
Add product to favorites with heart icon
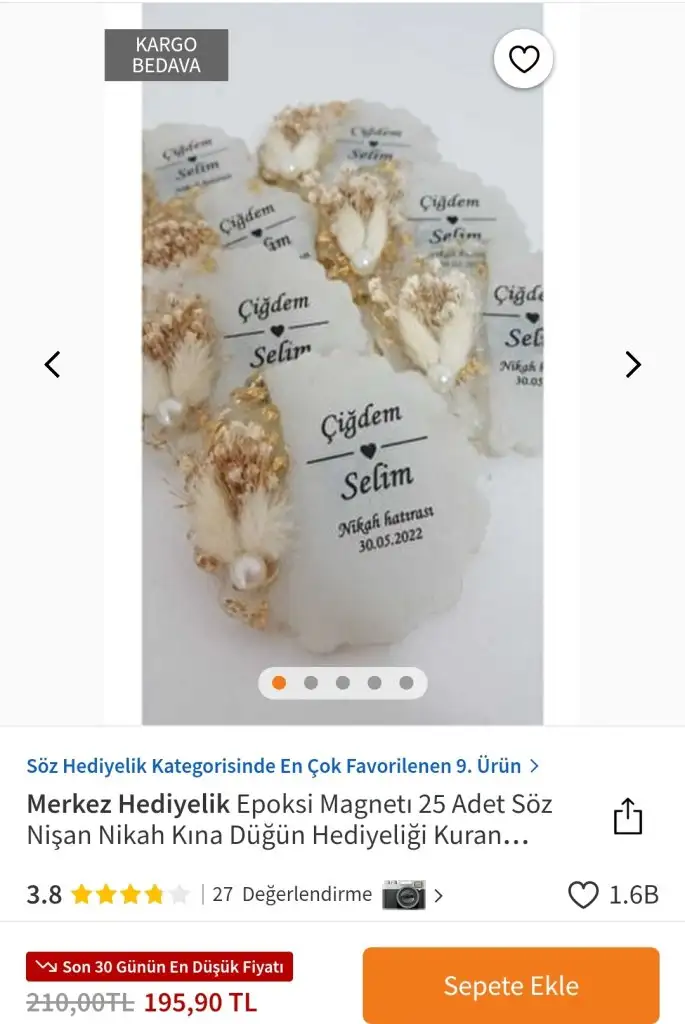(523, 60)
